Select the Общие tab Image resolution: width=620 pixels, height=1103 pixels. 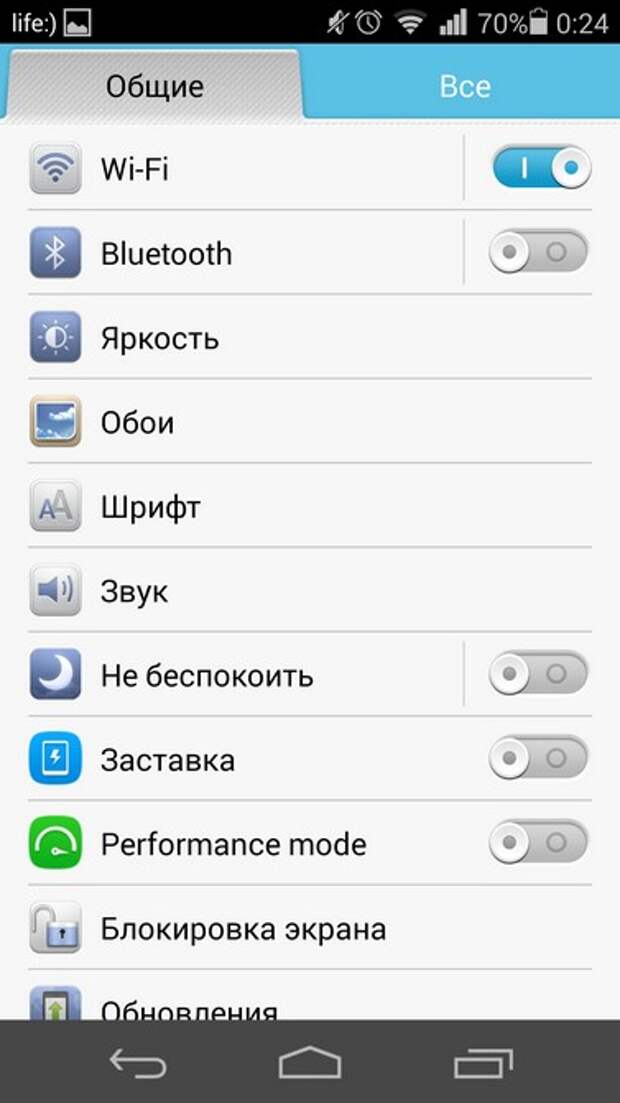(155, 87)
